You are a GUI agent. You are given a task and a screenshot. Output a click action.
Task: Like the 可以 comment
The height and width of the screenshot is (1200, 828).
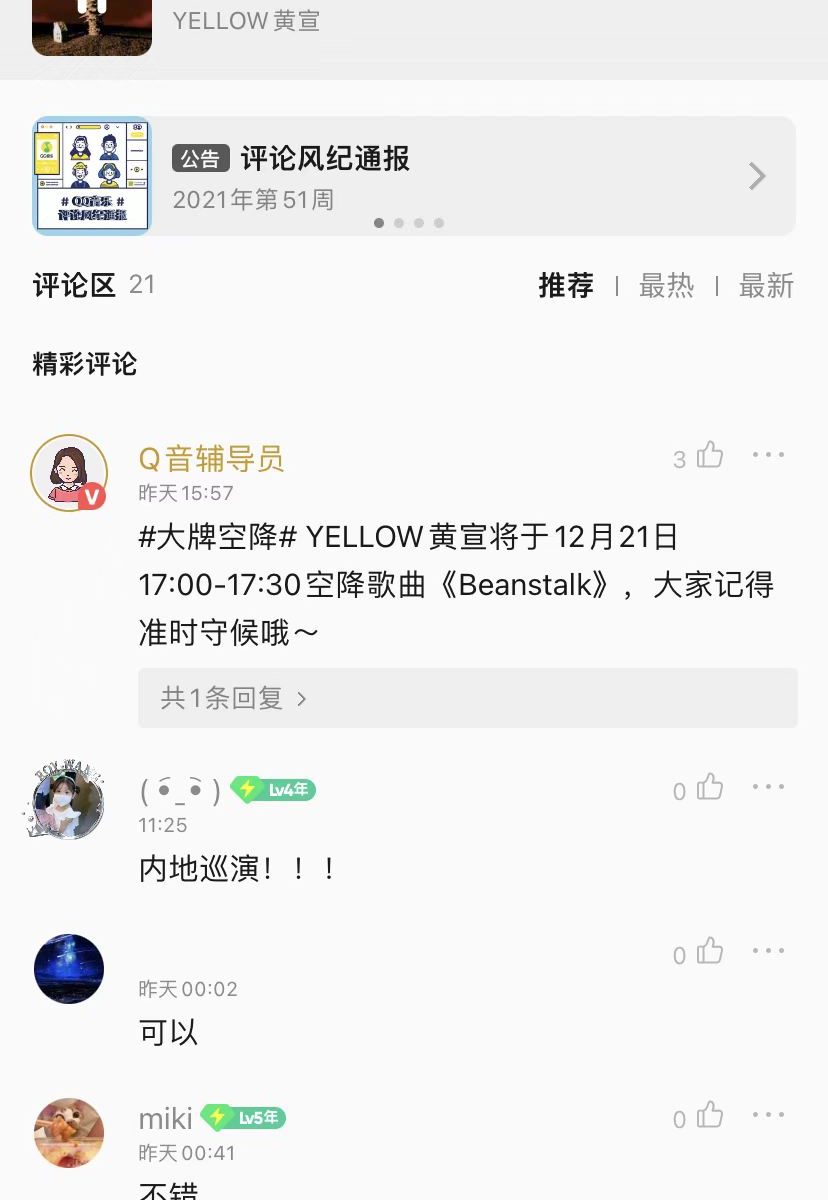tap(709, 951)
